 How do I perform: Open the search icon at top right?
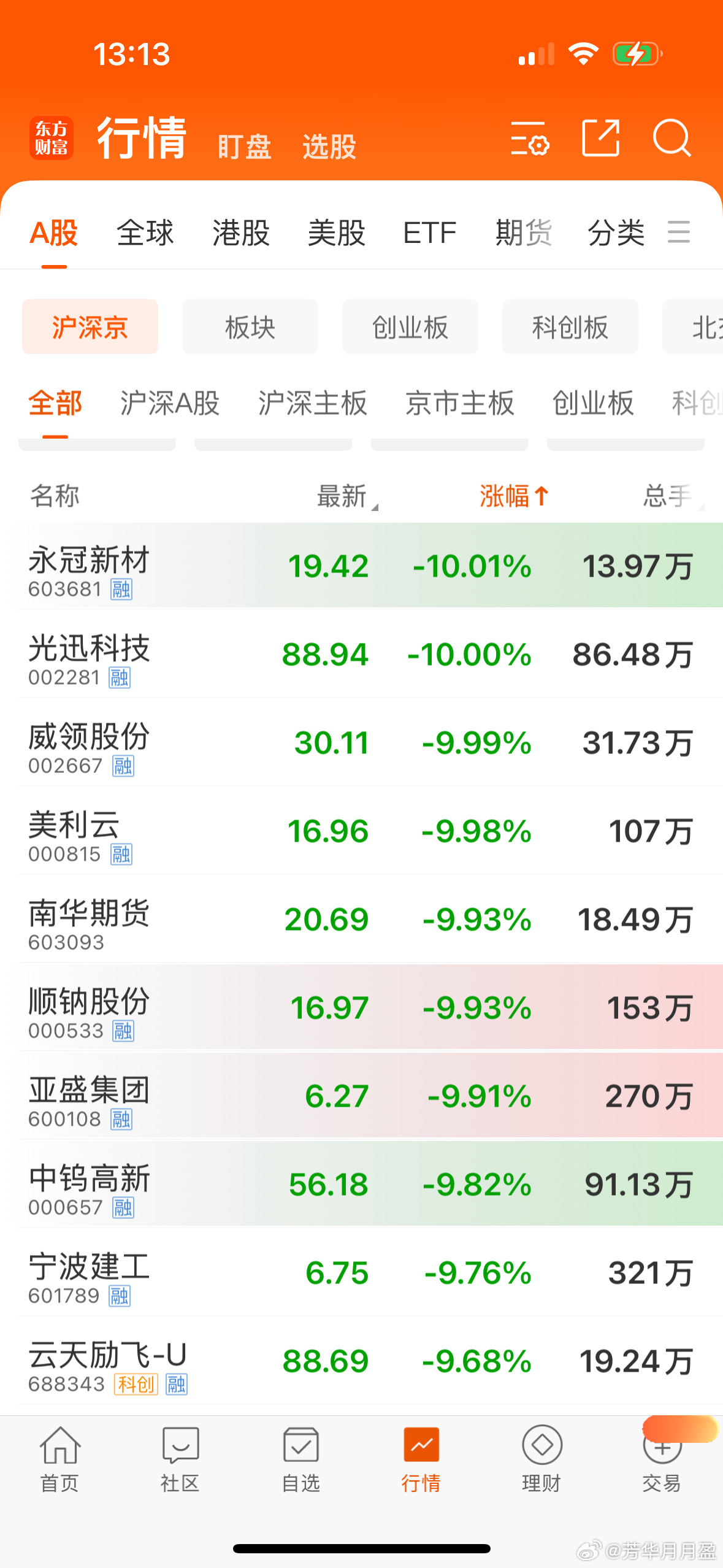(x=672, y=140)
